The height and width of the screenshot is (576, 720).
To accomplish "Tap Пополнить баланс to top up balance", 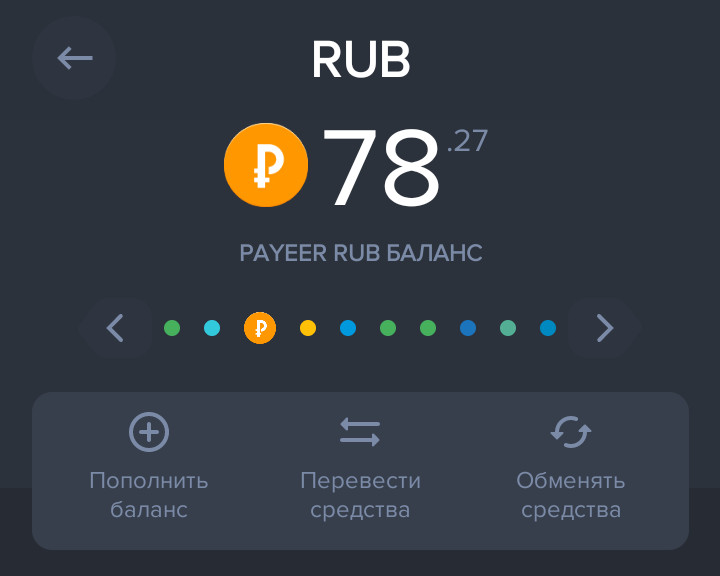I will (149, 470).
